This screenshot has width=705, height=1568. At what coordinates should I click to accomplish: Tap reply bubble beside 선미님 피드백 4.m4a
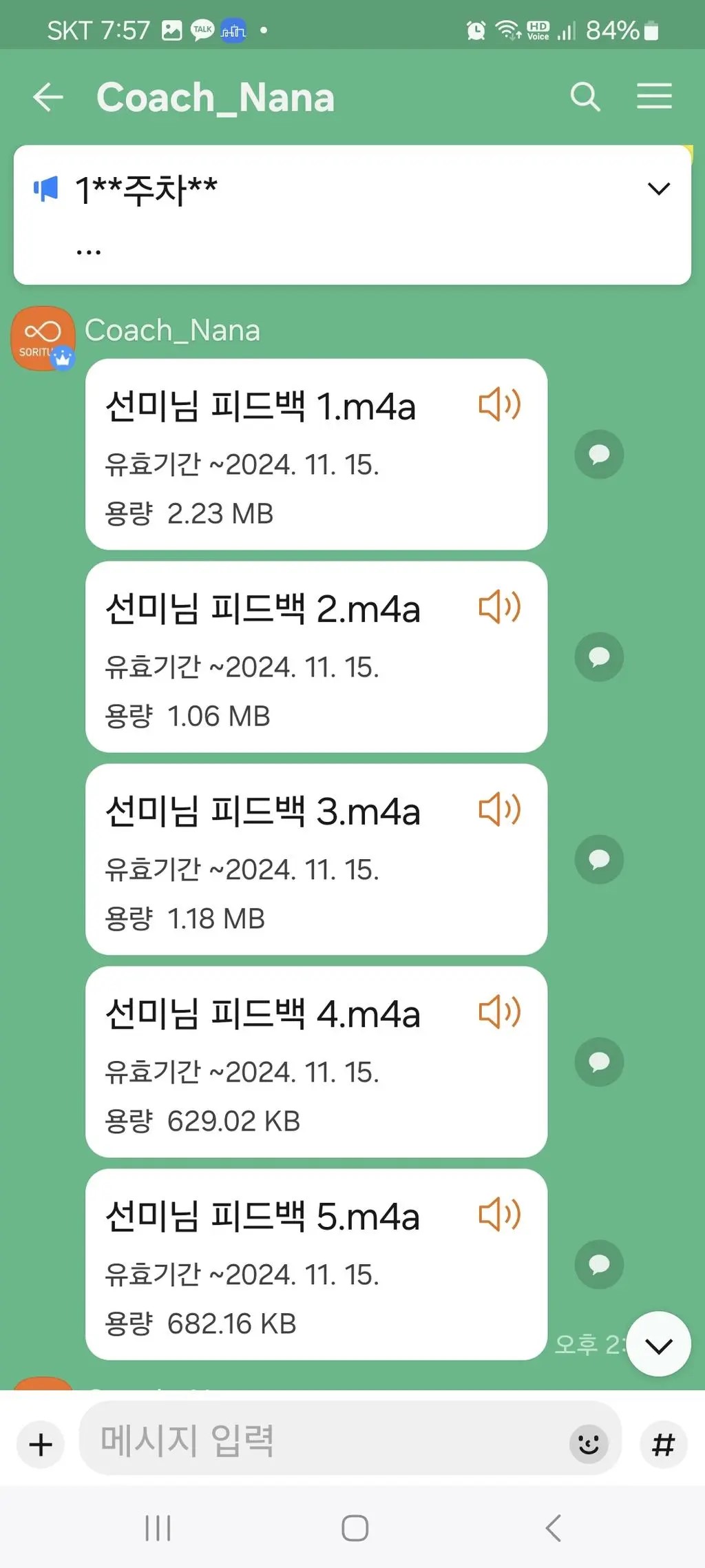[599, 1062]
